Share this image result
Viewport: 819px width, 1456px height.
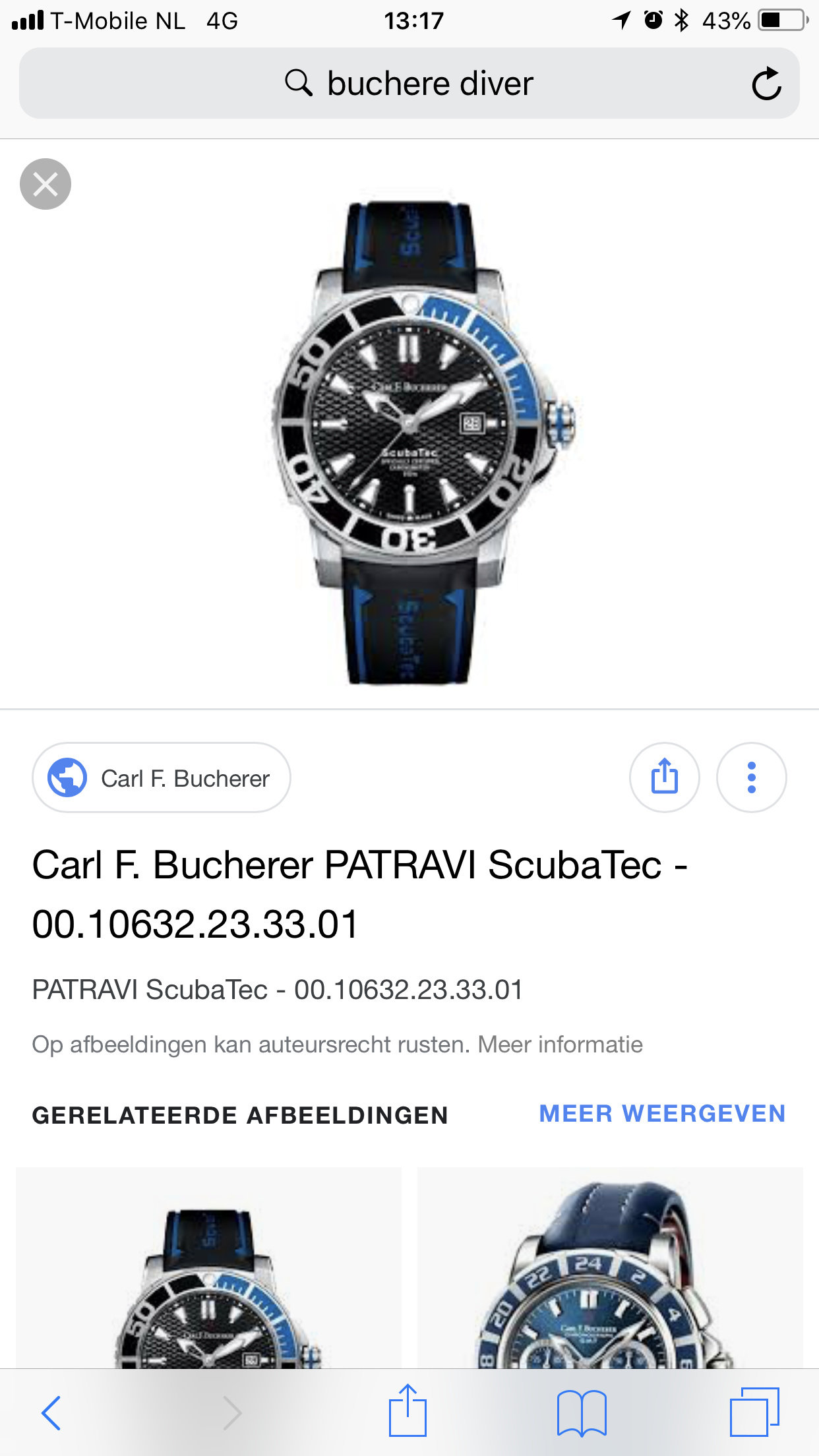pyautogui.click(x=665, y=777)
